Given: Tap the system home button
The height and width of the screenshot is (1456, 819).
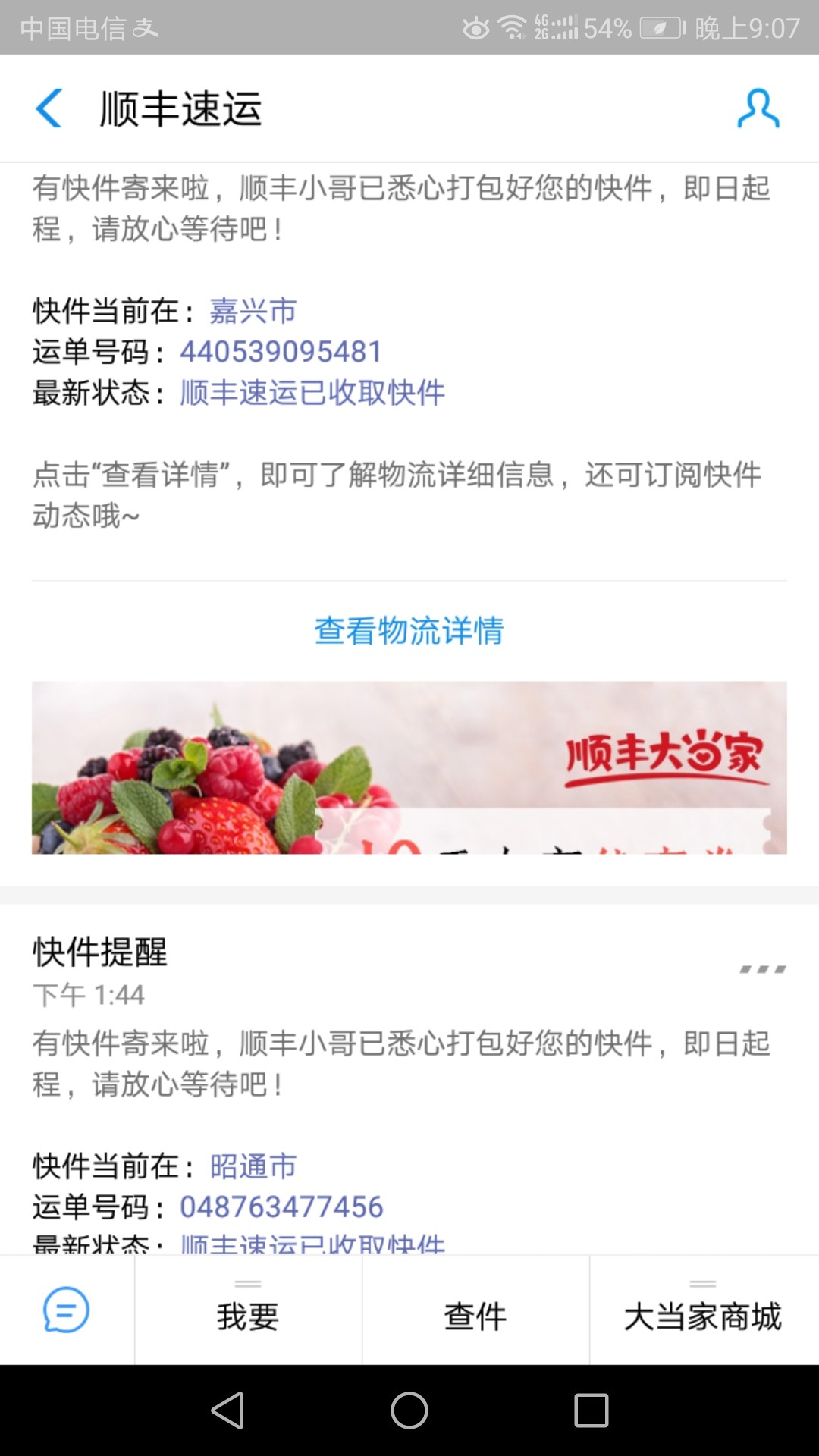Looking at the screenshot, I should 409,1410.
